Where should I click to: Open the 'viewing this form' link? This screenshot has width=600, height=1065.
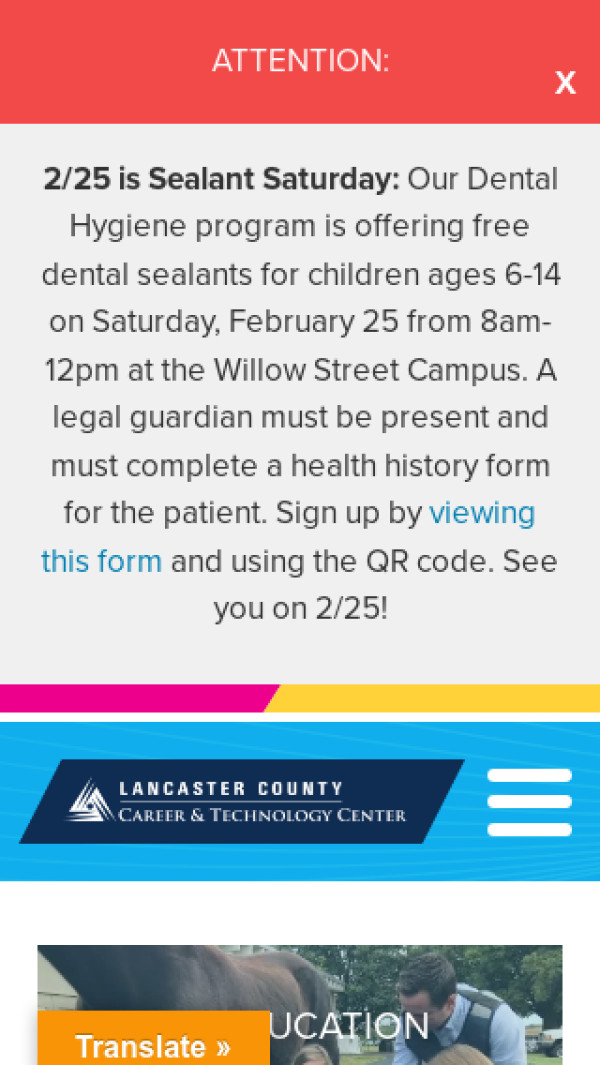pos(481,514)
